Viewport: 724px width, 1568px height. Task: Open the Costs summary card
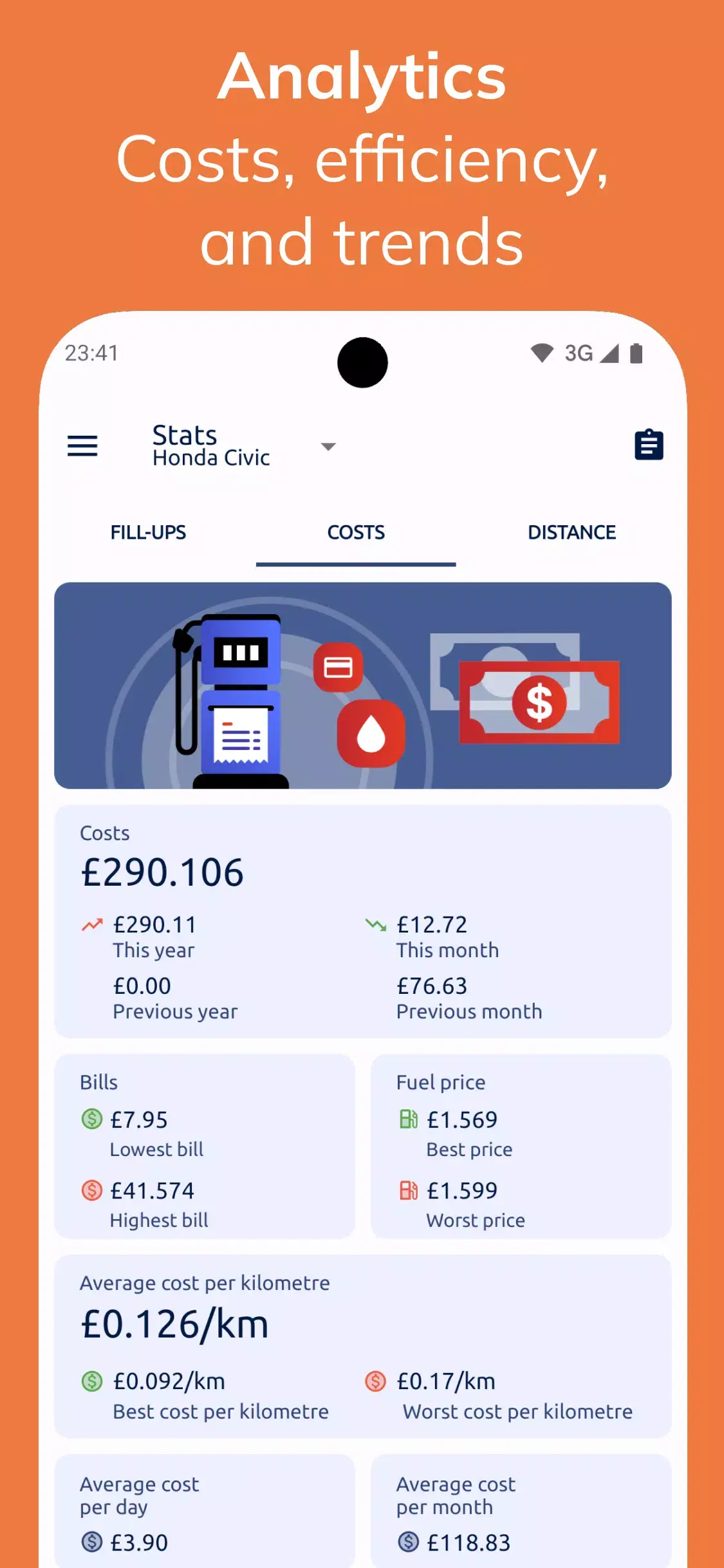coord(362,920)
